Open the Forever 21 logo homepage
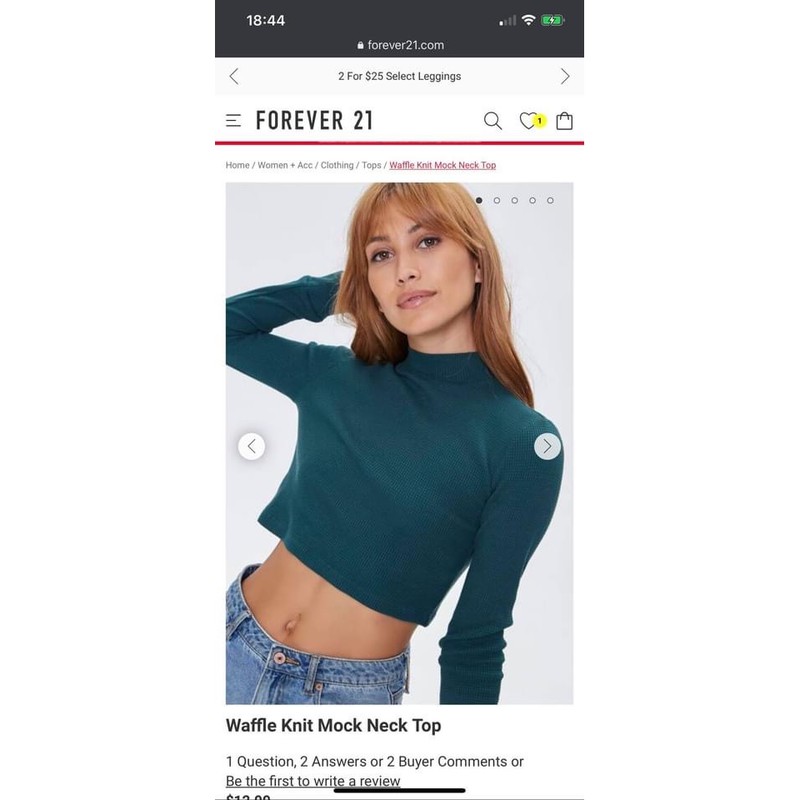The width and height of the screenshot is (800, 800). point(314,120)
